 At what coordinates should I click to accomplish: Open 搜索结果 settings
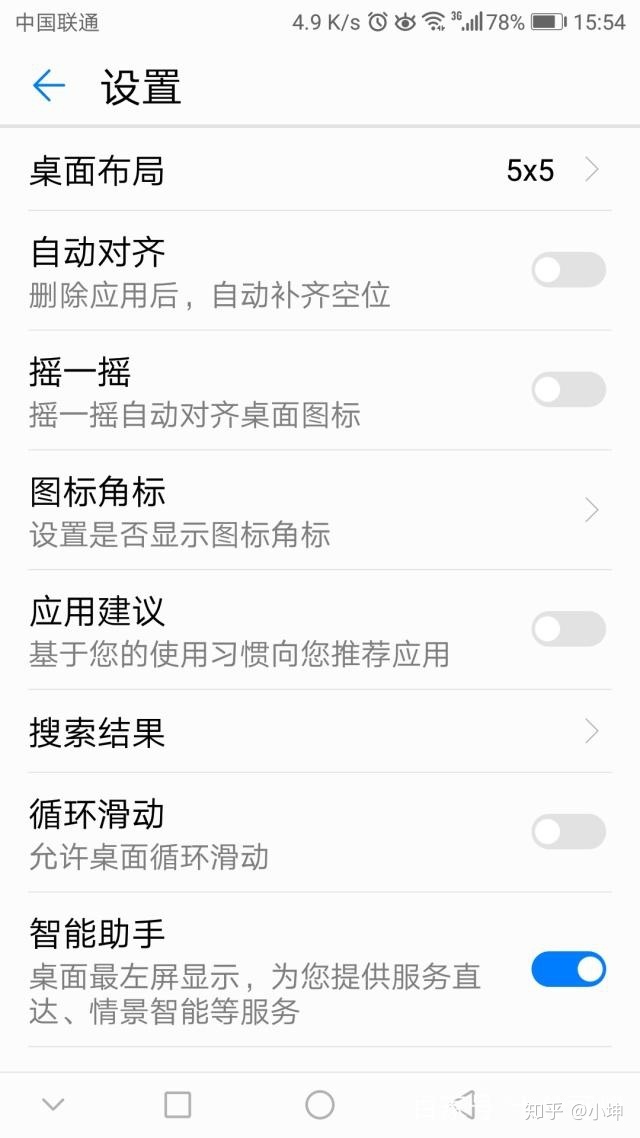pyautogui.click(x=318, y=732)
